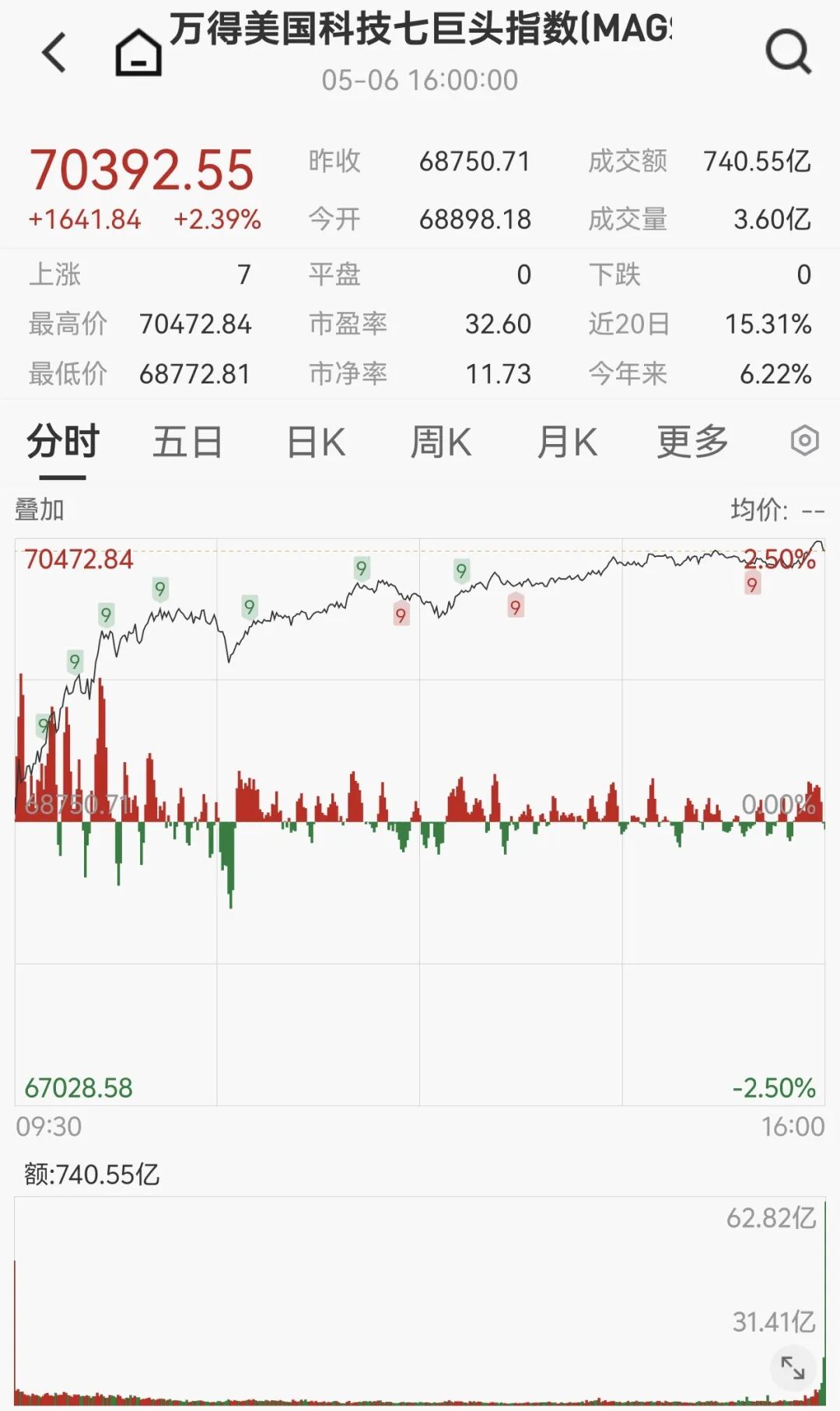Screen dimensions: 840x1411
Task: Switch to the 日K chart tab
Action: coord(316,443)
